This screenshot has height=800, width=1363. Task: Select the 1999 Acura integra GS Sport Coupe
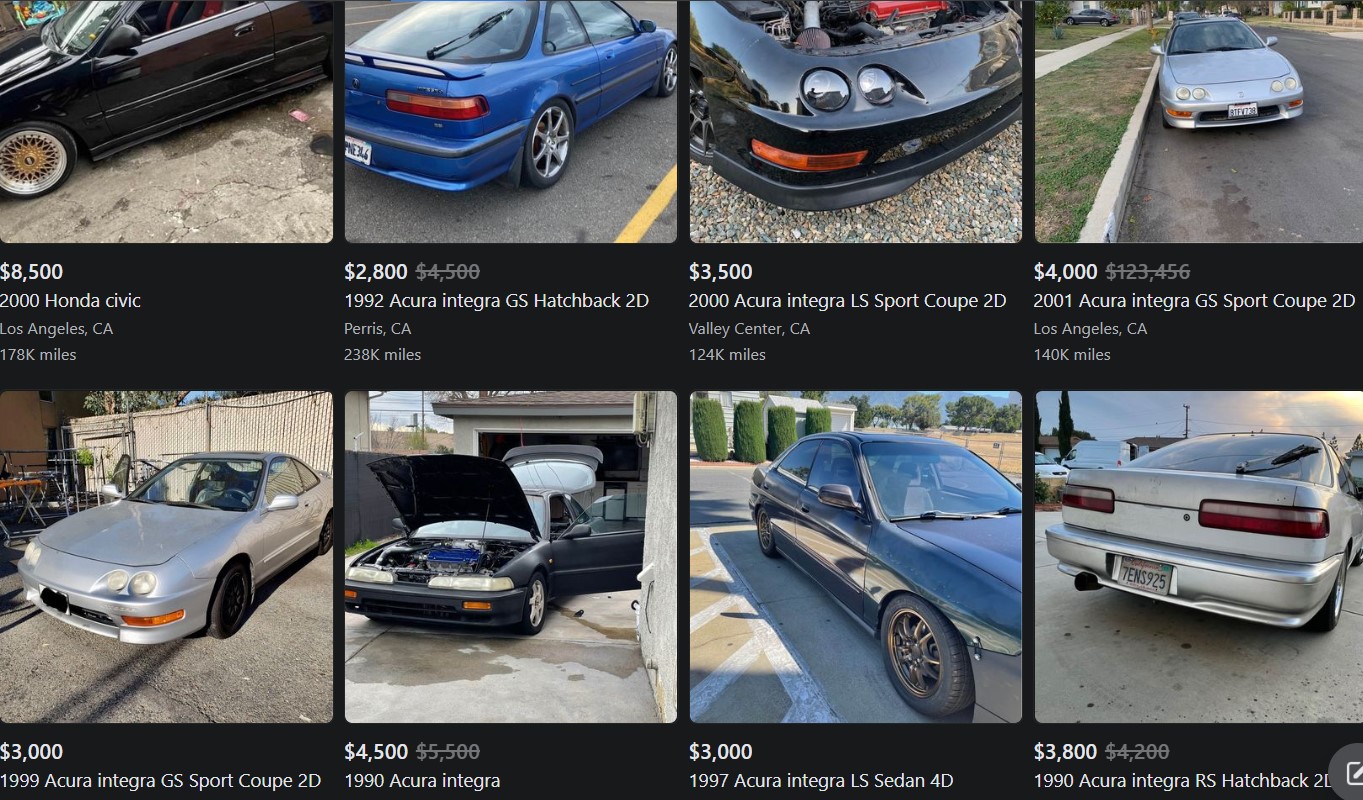coord(166,556)
